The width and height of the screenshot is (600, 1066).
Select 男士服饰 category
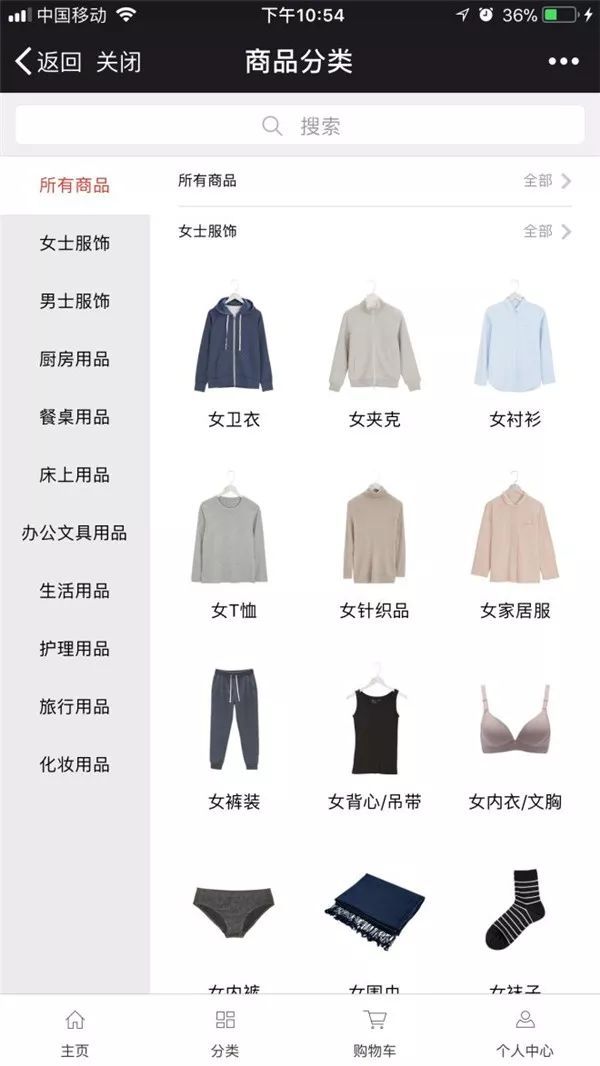[75, 301]
